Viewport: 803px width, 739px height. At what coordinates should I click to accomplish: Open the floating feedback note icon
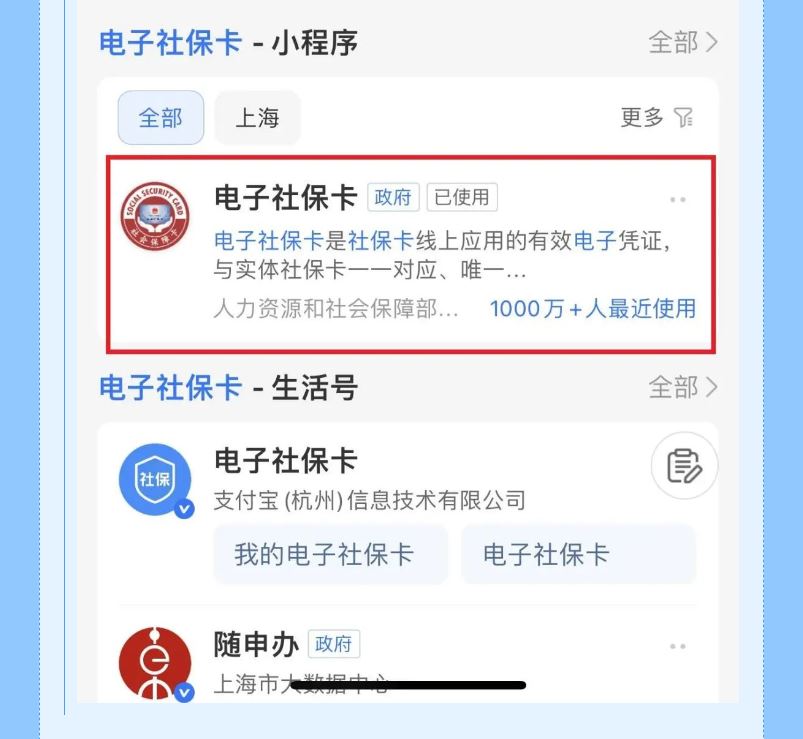point(684,465)
